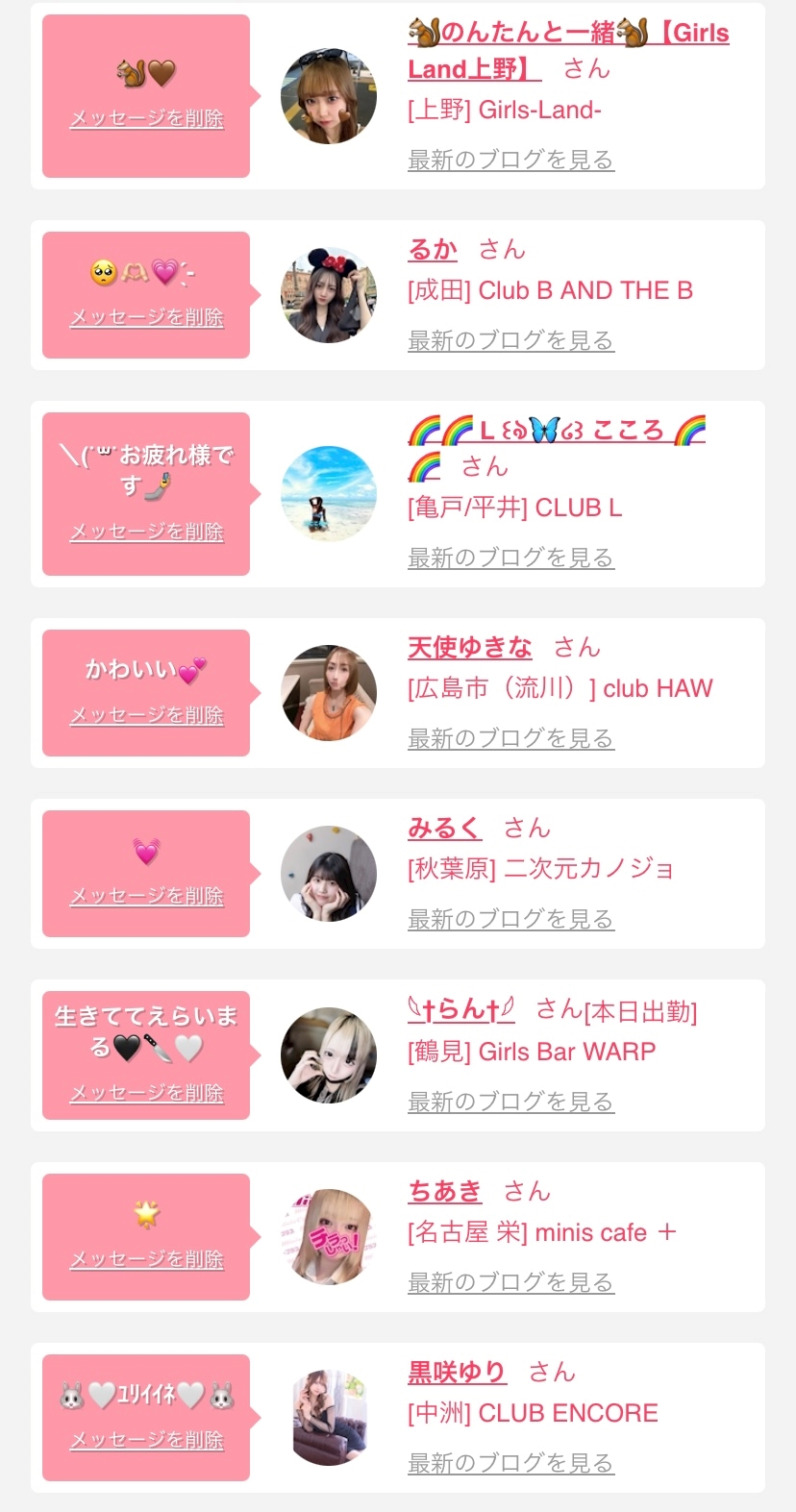View latest blog of 天使ゆきな
The height and width of the screenshot is (1512, 796).
click(510, 738)
